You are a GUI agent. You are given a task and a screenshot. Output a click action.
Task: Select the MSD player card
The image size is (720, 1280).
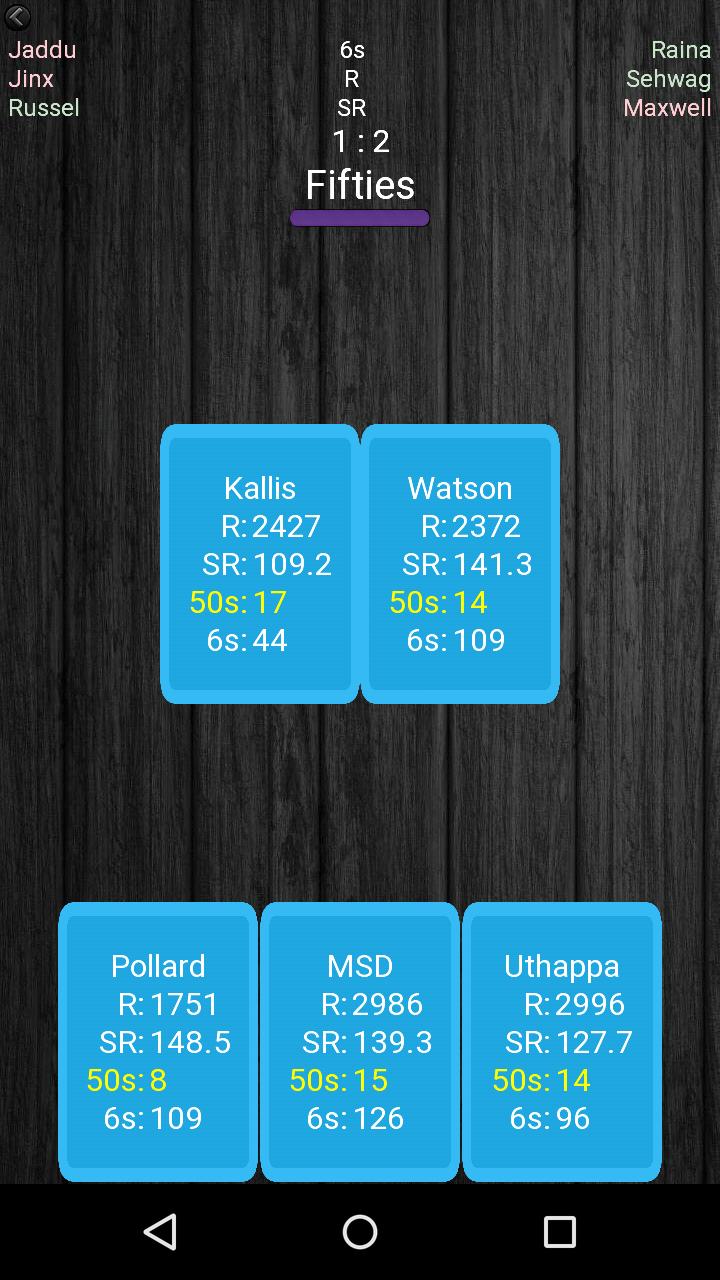[360, 1041]
